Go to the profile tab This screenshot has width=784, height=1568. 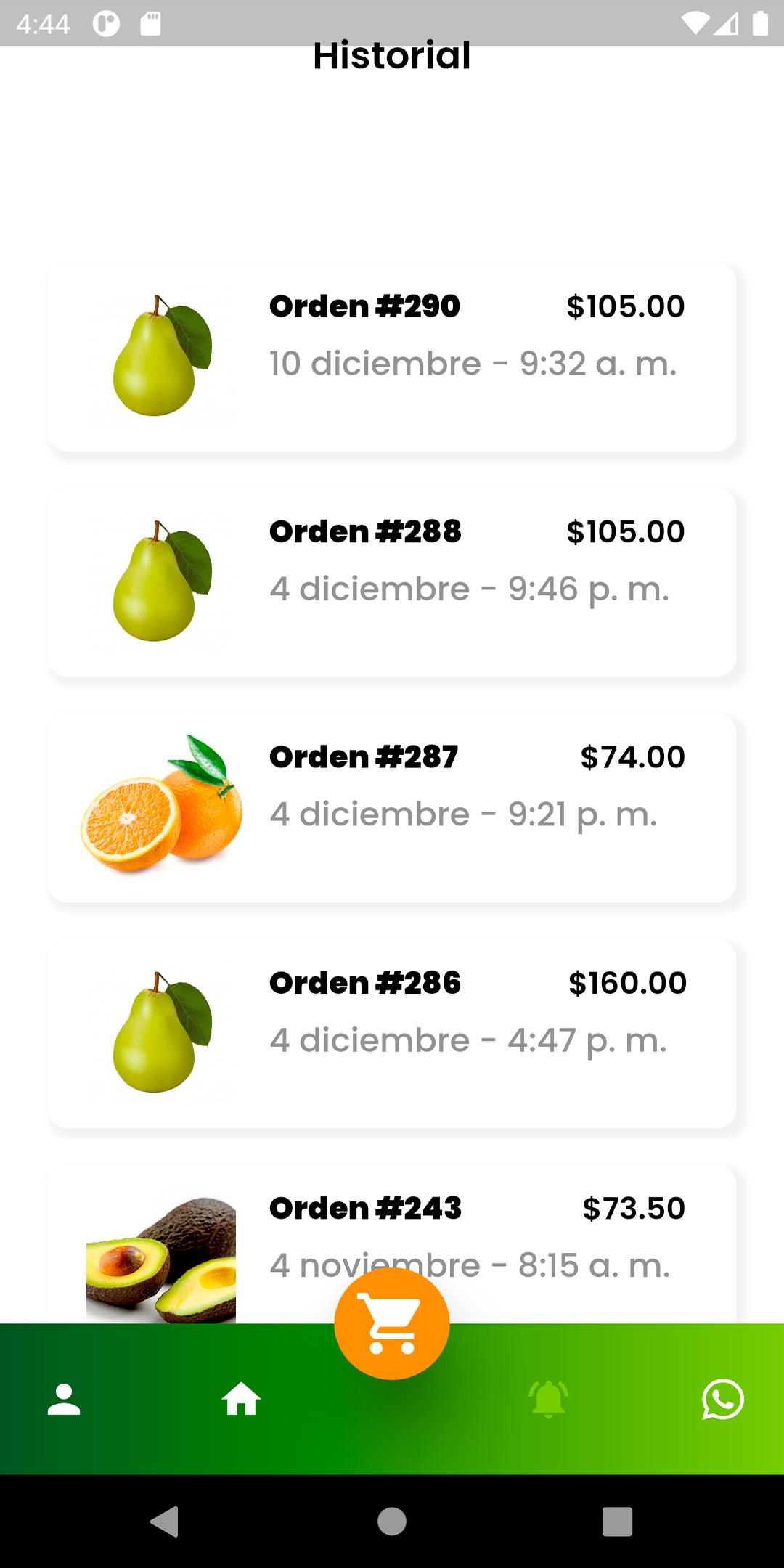(x=64, y=1400)
